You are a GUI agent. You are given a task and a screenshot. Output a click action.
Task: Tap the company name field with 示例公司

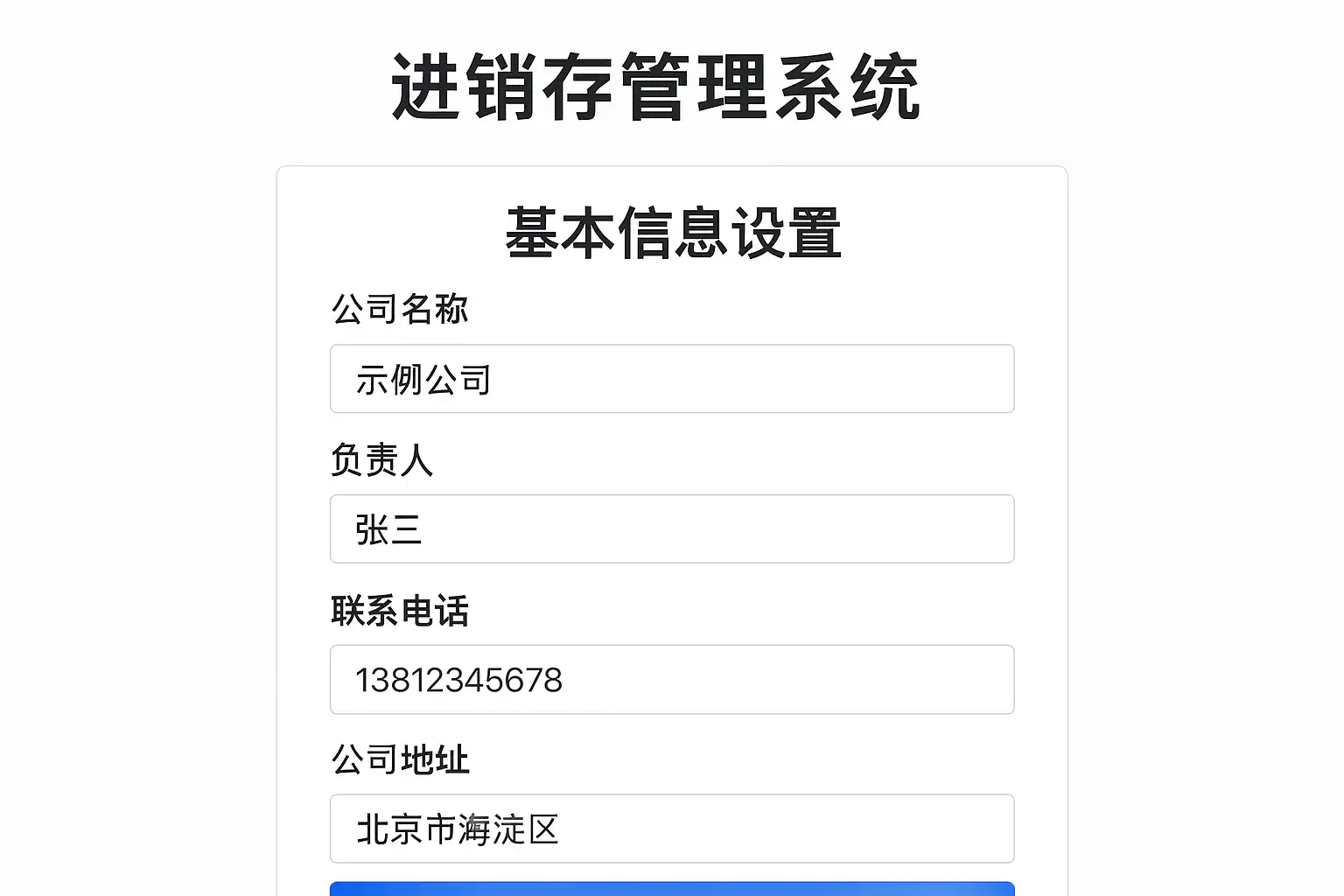click(671, 379)
